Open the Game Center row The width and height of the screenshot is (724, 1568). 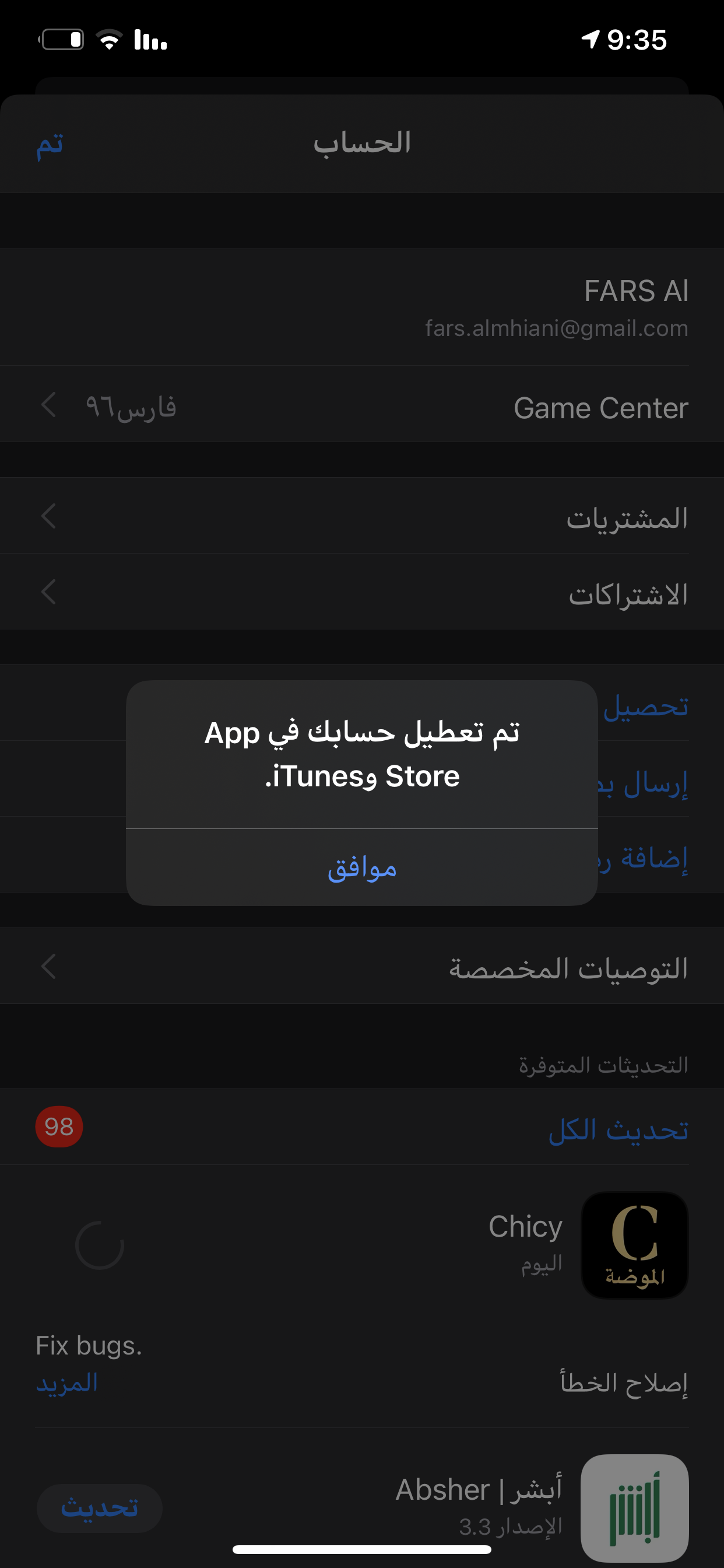click(362, 407)
